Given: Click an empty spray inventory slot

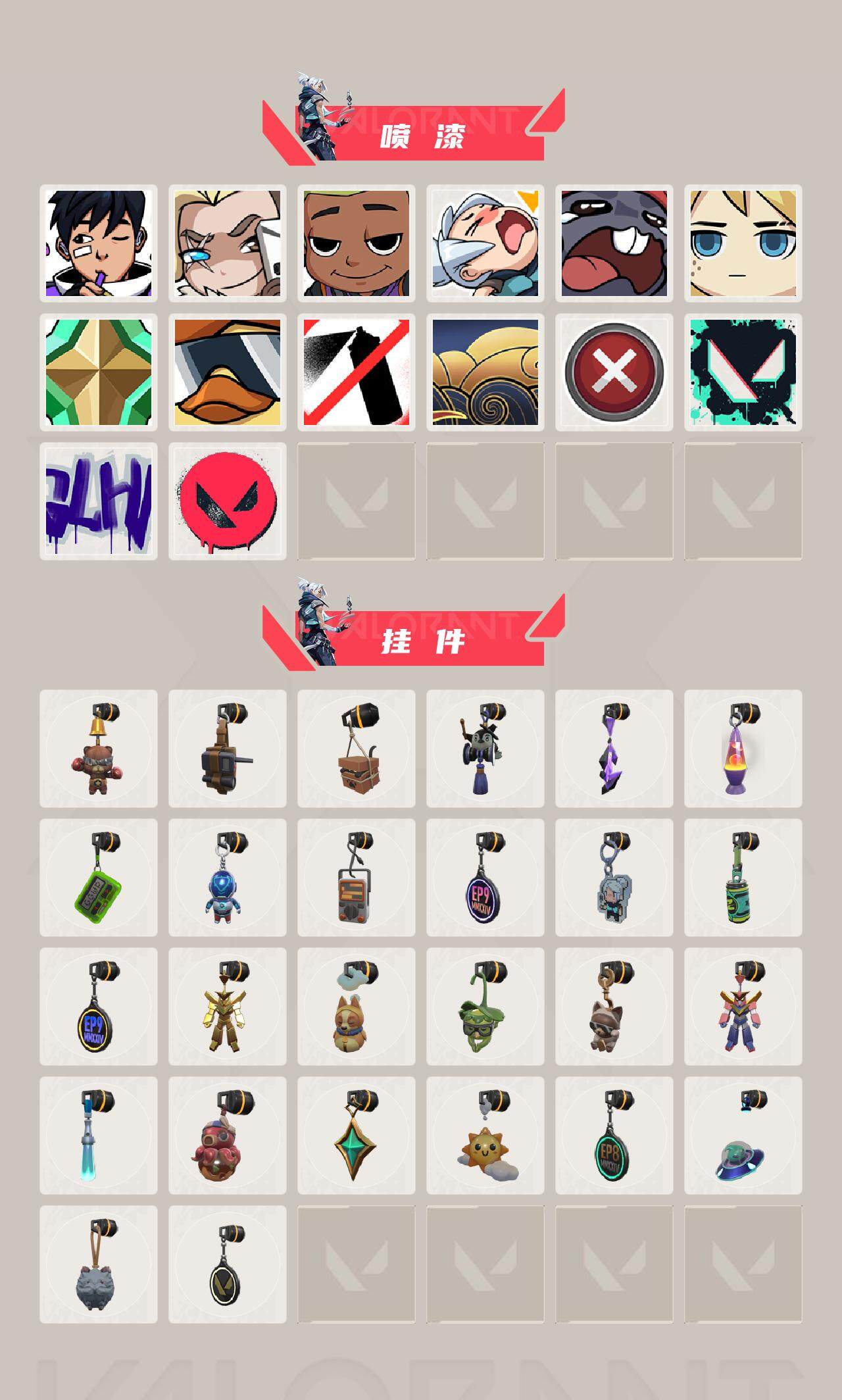Looking at the screenshot, I should 359,500.
